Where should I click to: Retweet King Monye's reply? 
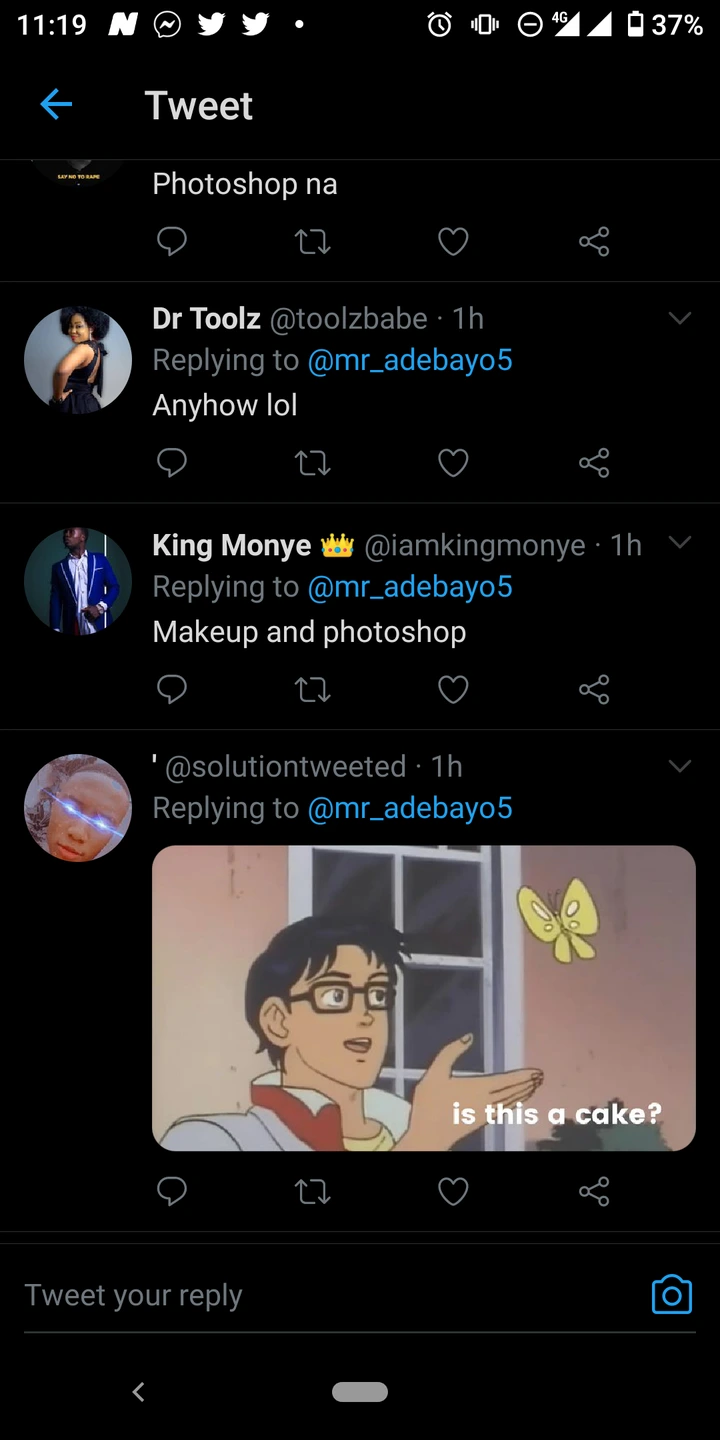coord(313,689)
